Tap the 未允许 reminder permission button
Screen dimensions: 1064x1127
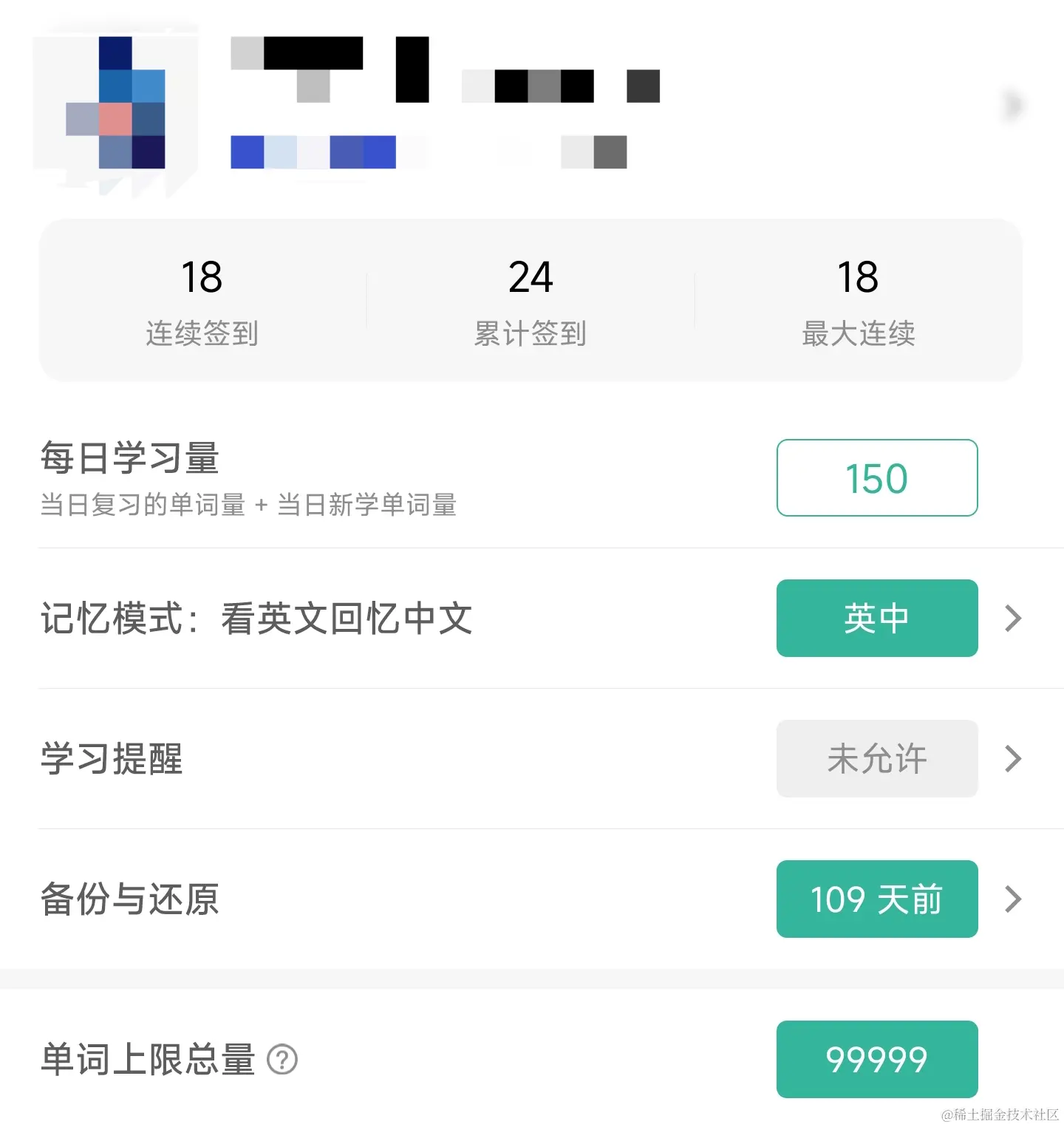tap(876, 759)
